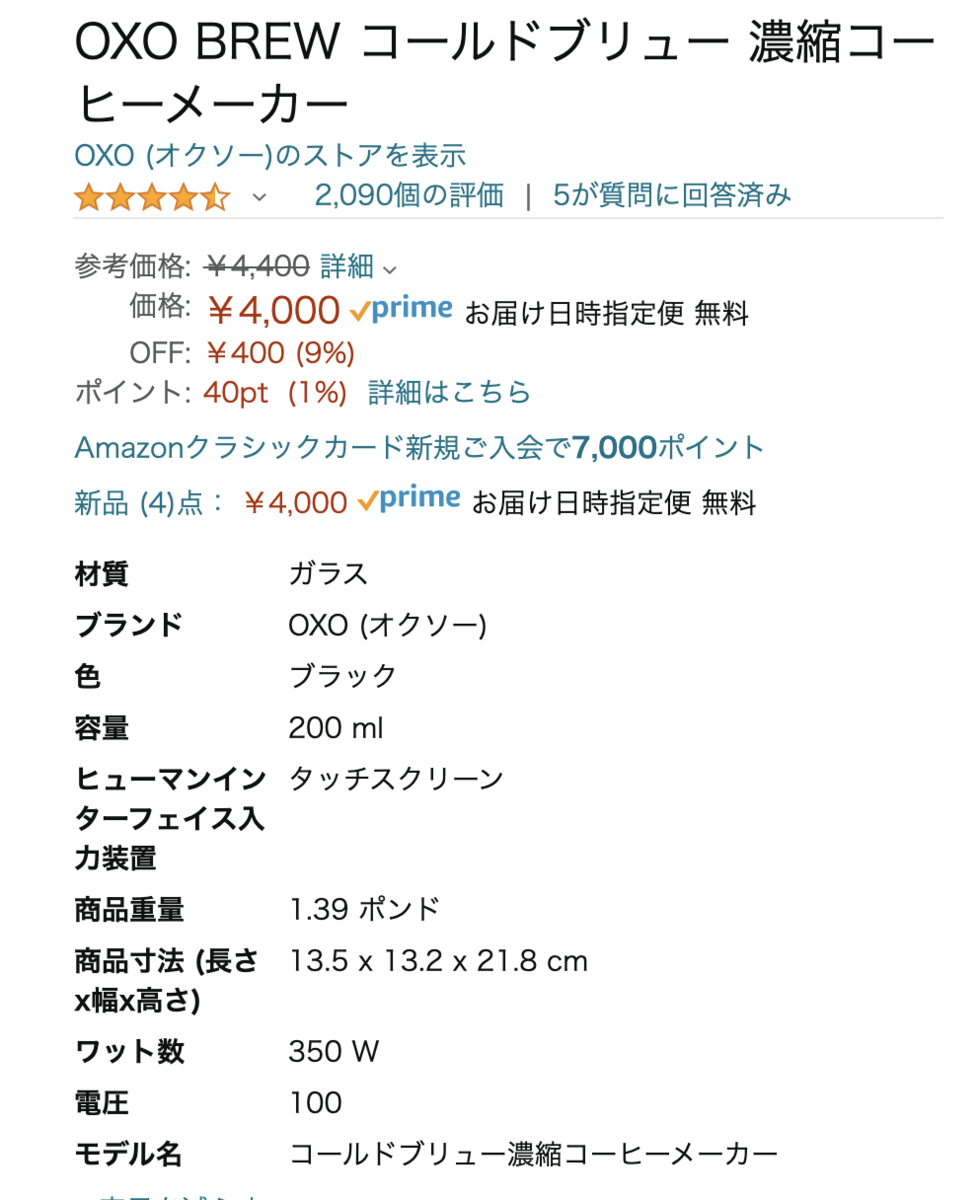
Task: Select the 容量 200 ml specification value
Action: tap(334, 728)
